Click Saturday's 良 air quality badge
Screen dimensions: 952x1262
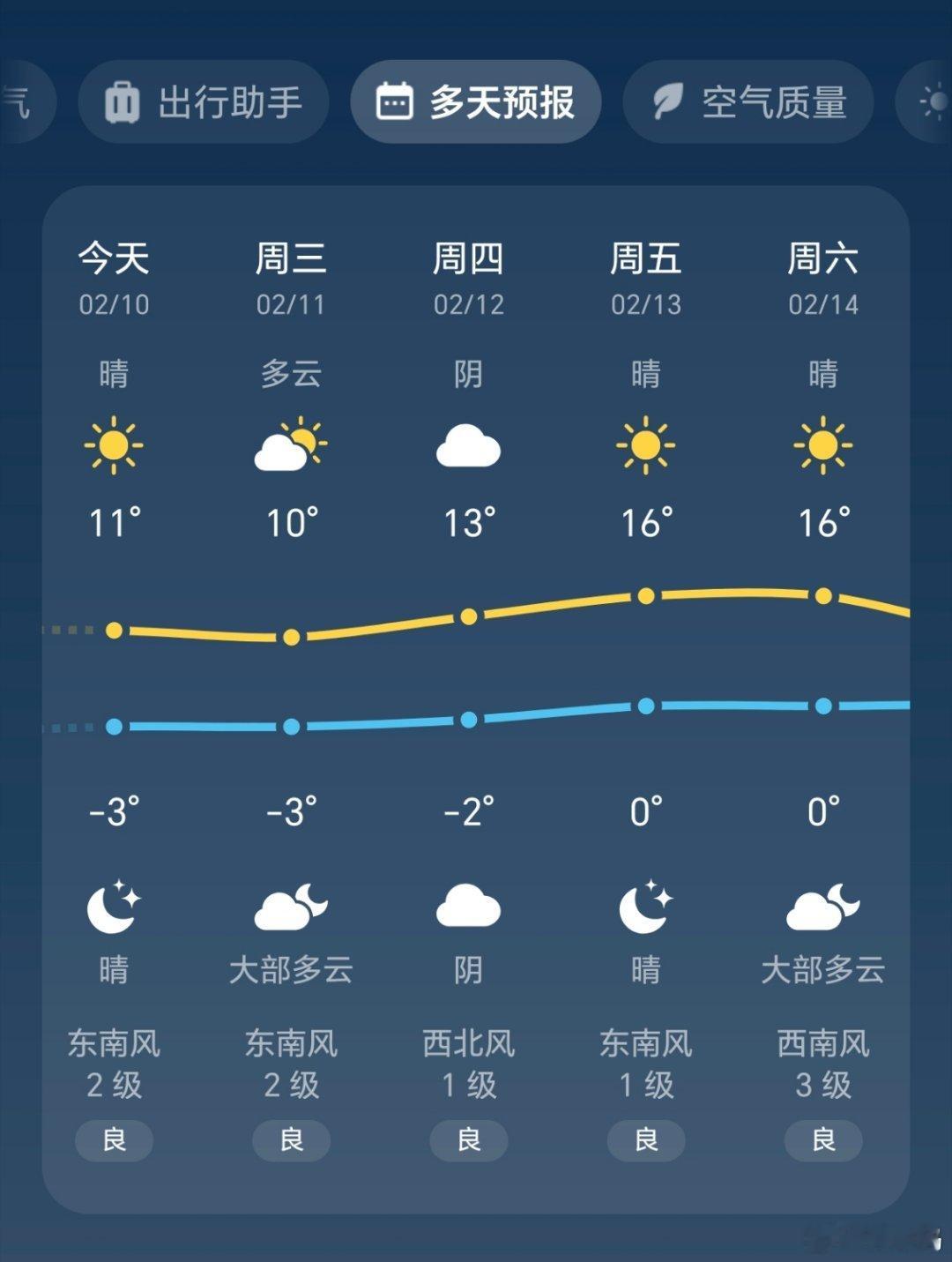pyautogui.click(x=822, y=1139)
